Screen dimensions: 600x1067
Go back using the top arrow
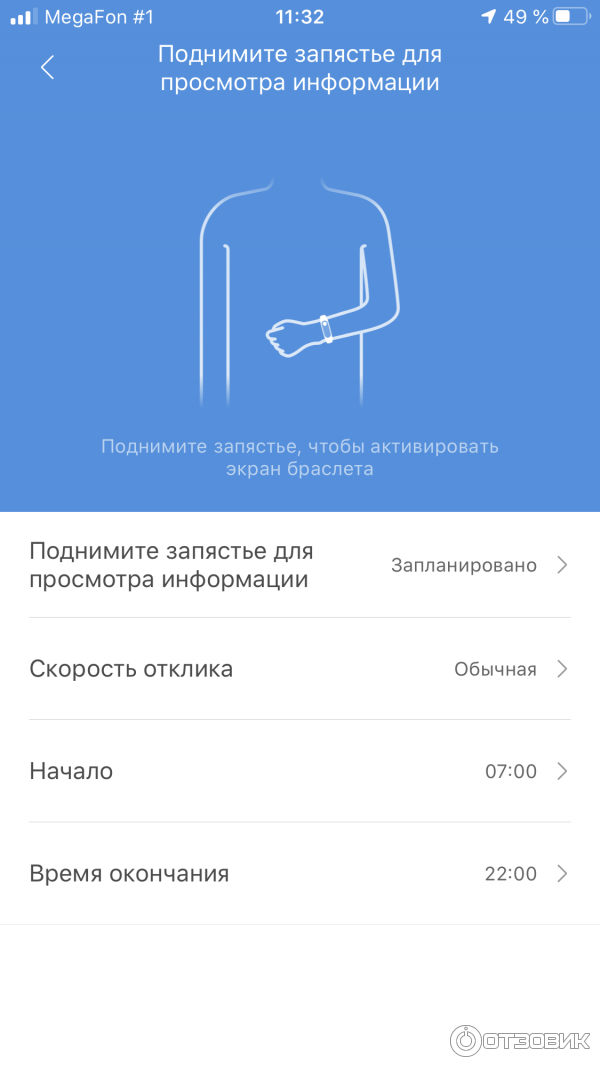[x=47, y=67]
